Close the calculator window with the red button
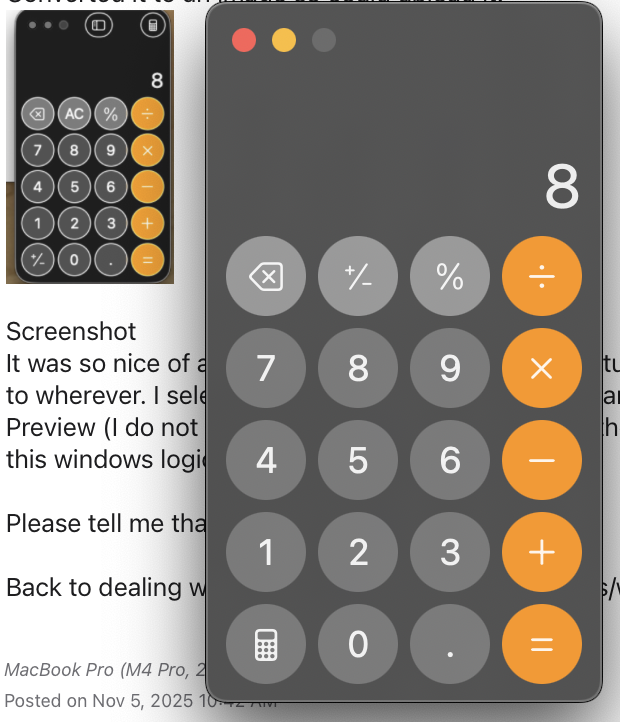This screenshot has height=722, width=620. pos(244,41)
